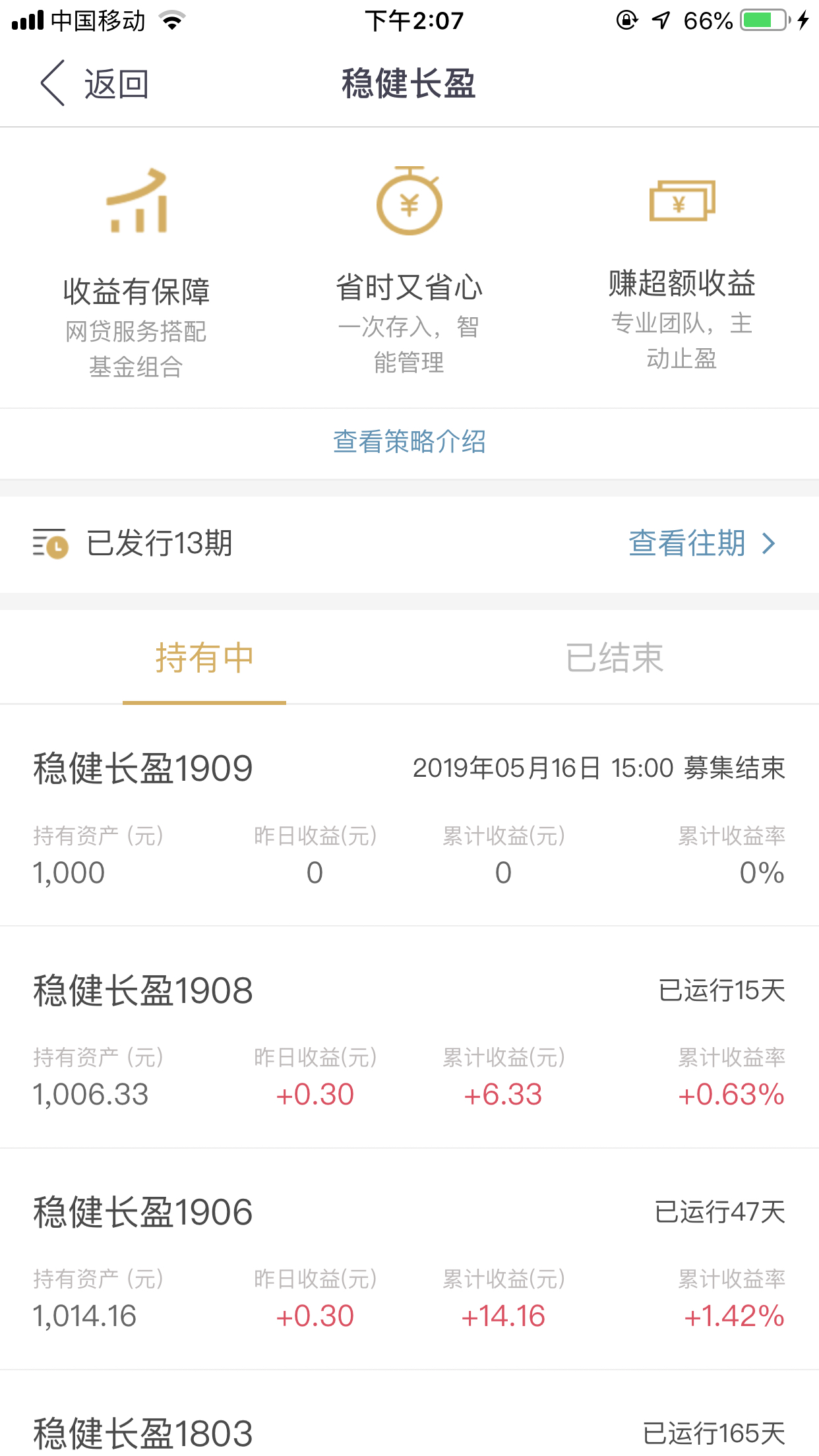The height and width of the screenshot is (1456, 819).
Task: Switch to the 已结束 tab
Action: click(x=614, y=657)
